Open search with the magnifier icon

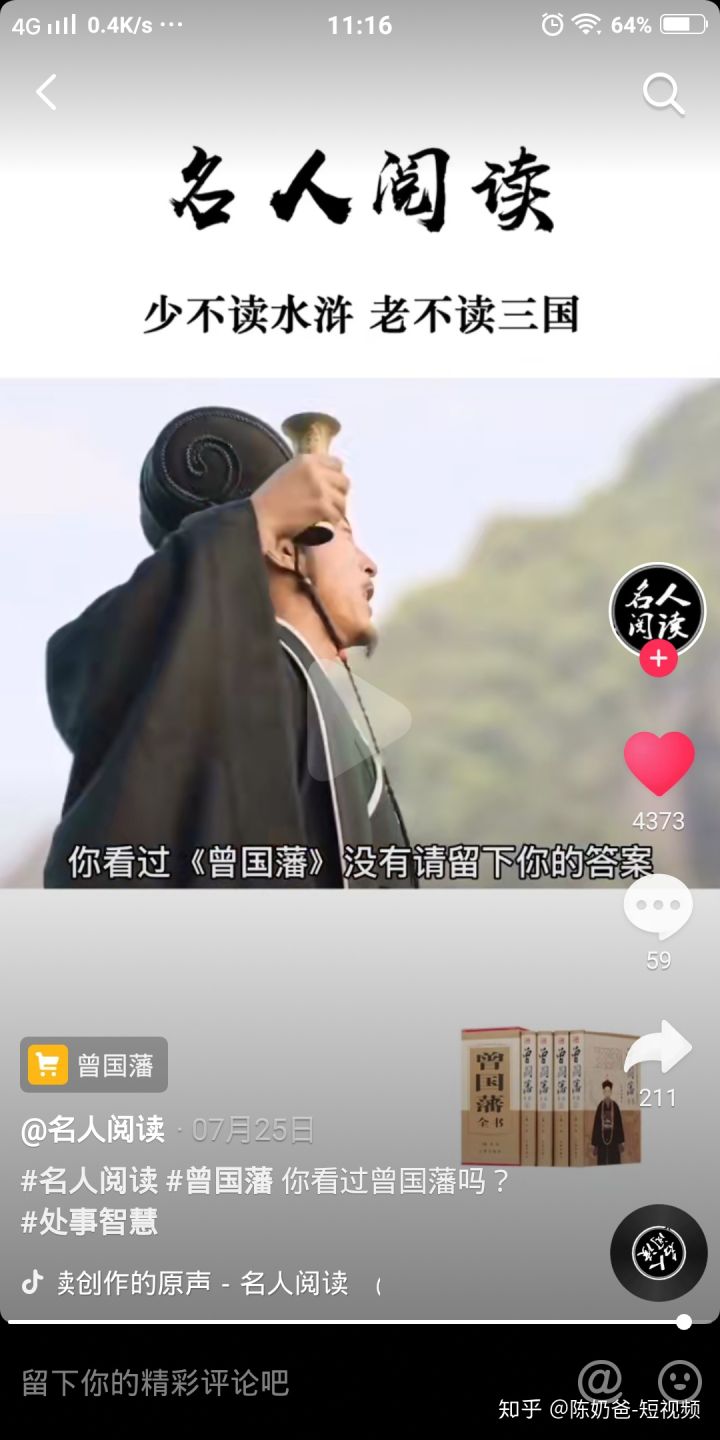pos(662,94)
